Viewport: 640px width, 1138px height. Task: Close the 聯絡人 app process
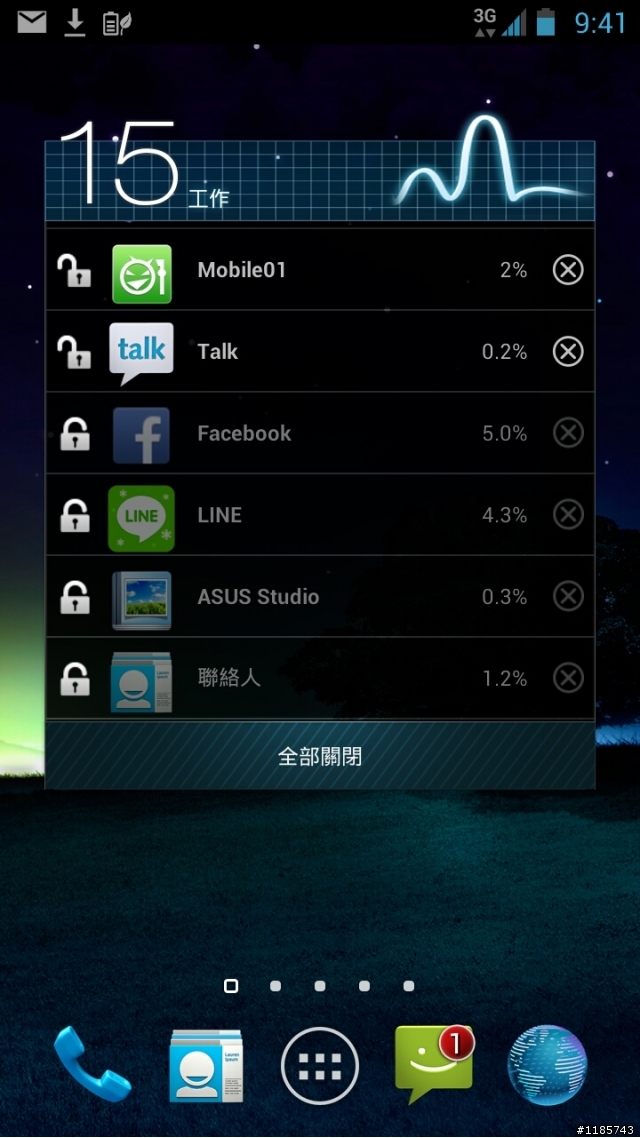pos(567,679)
